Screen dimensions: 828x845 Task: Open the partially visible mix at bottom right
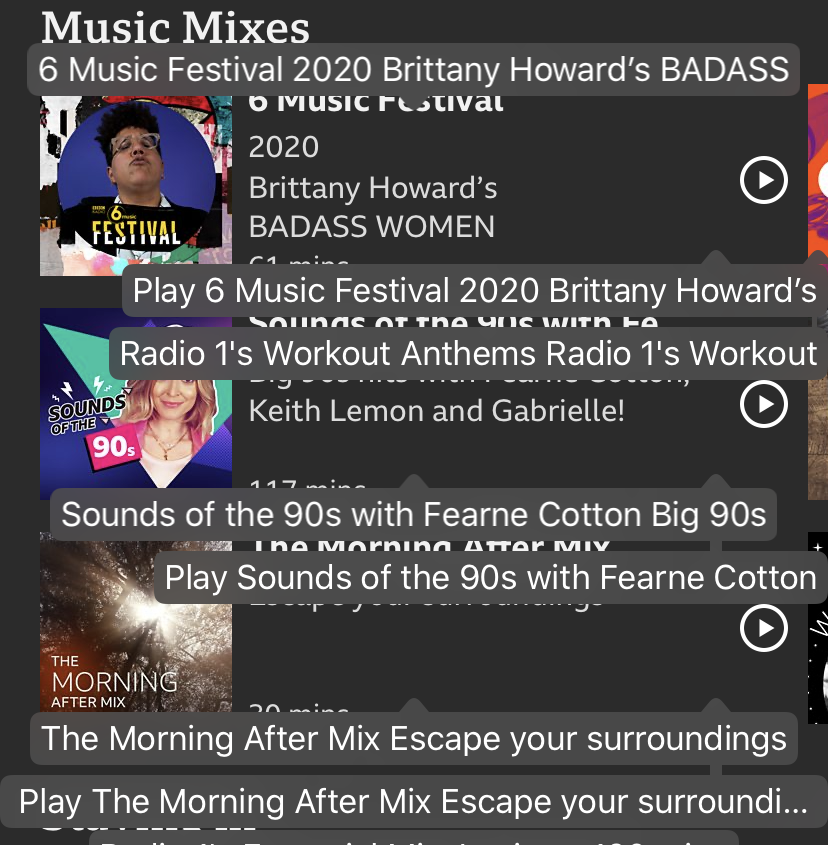(x=816, y=630)
